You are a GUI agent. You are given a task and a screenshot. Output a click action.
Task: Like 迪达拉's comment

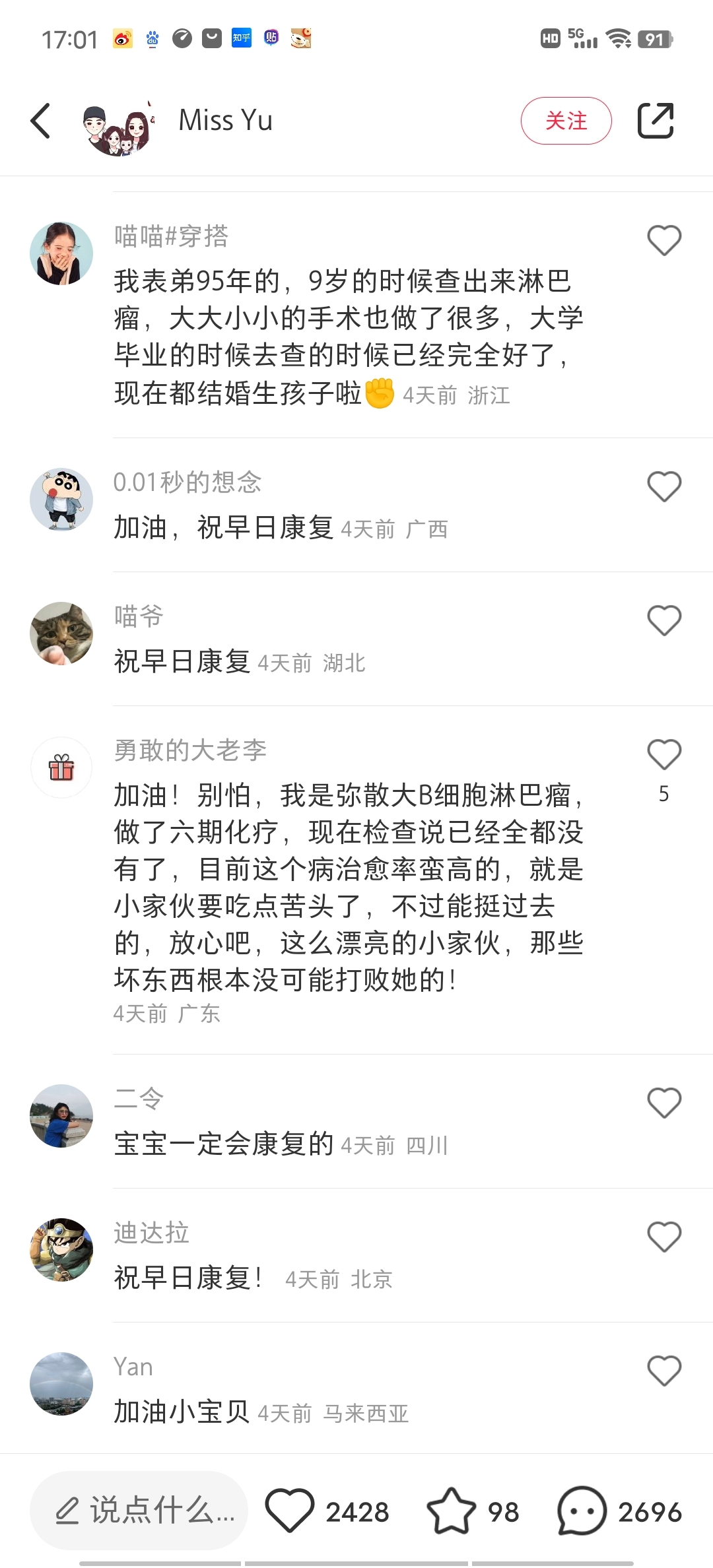click(x=663, y=1237)
